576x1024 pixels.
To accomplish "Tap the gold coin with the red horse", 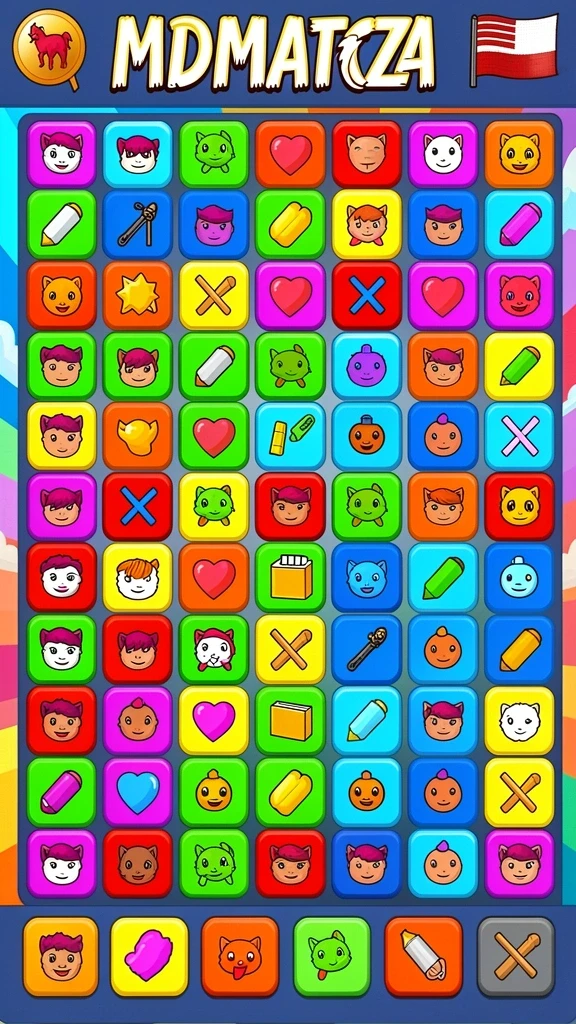I will (49, 48).
